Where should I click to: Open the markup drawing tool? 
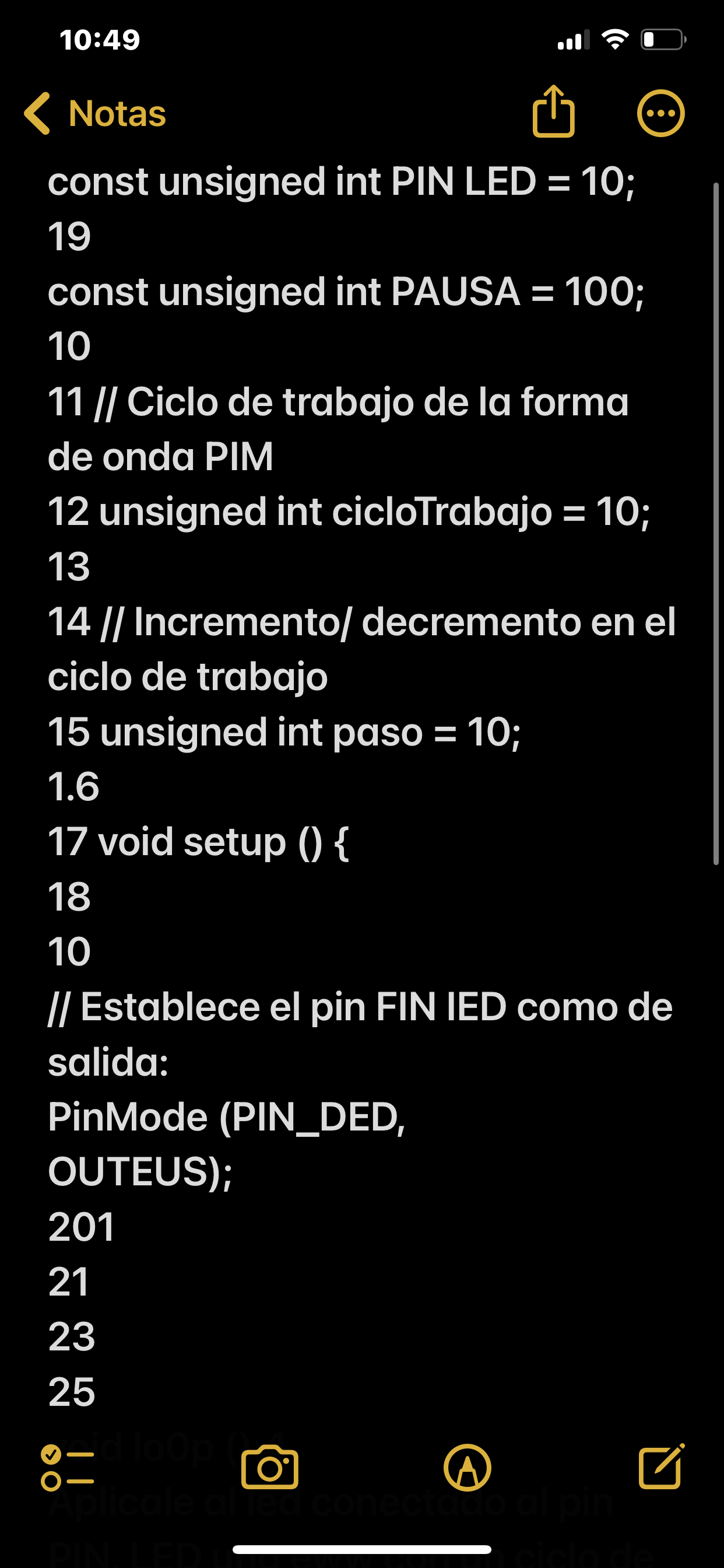(467, 1467)
